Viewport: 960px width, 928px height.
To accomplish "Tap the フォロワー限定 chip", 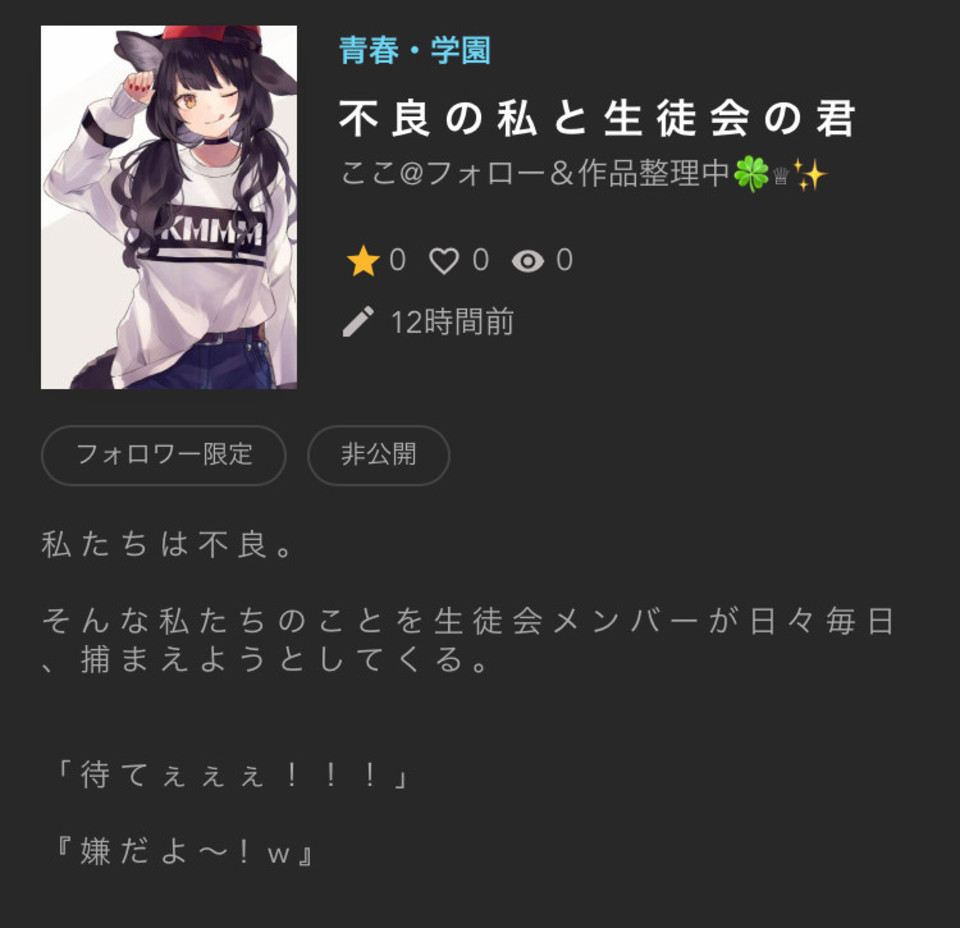I will point(164,455).
